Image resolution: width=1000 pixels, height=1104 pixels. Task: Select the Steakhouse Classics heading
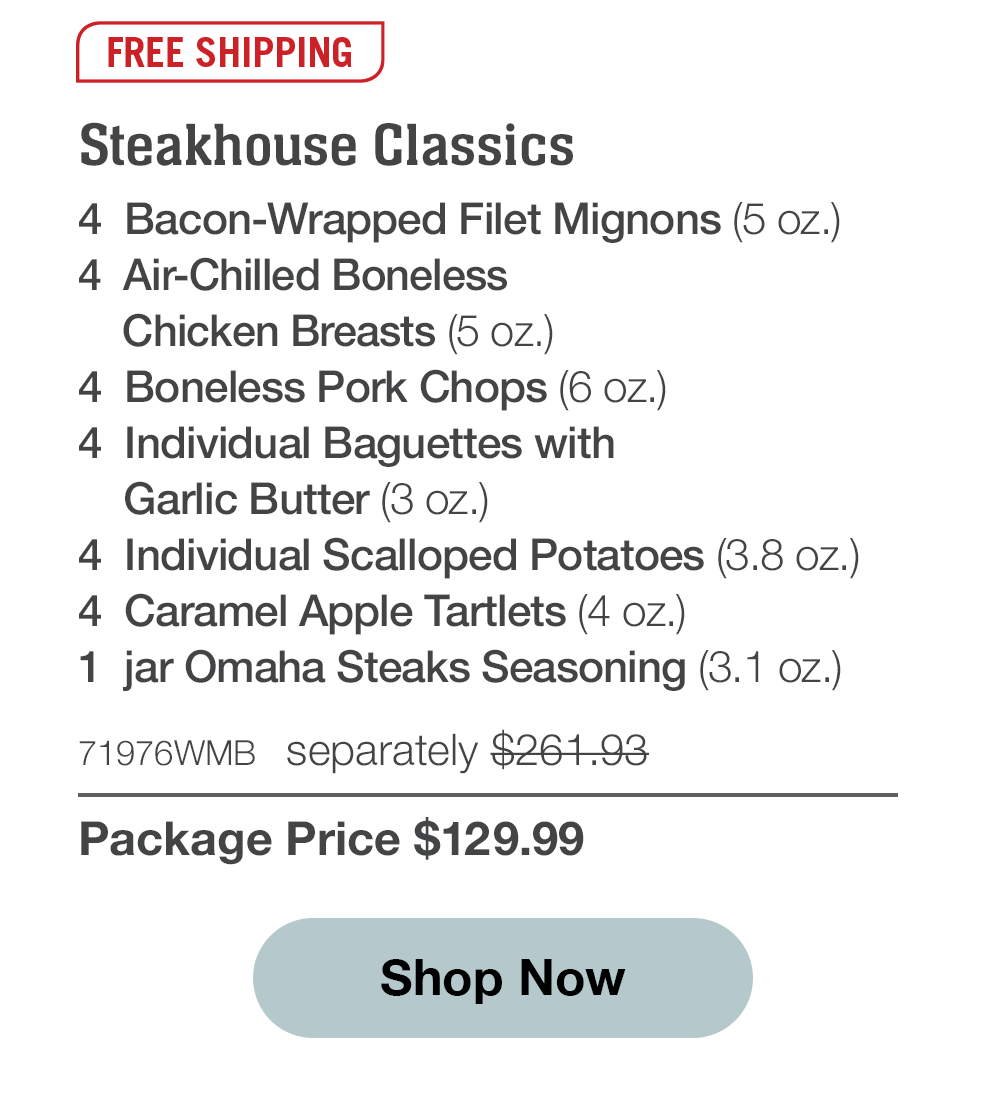327,145
